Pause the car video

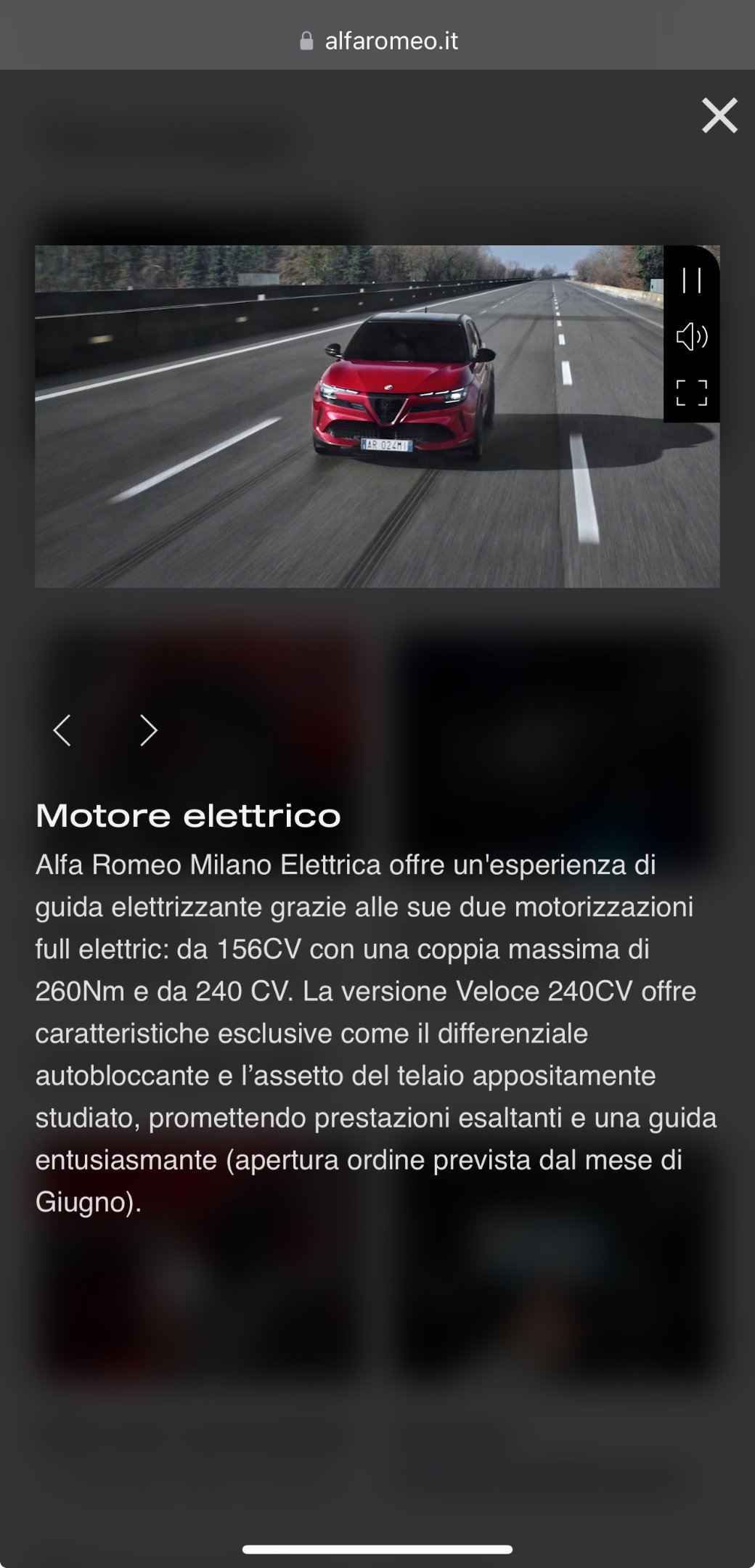point(692,280)
